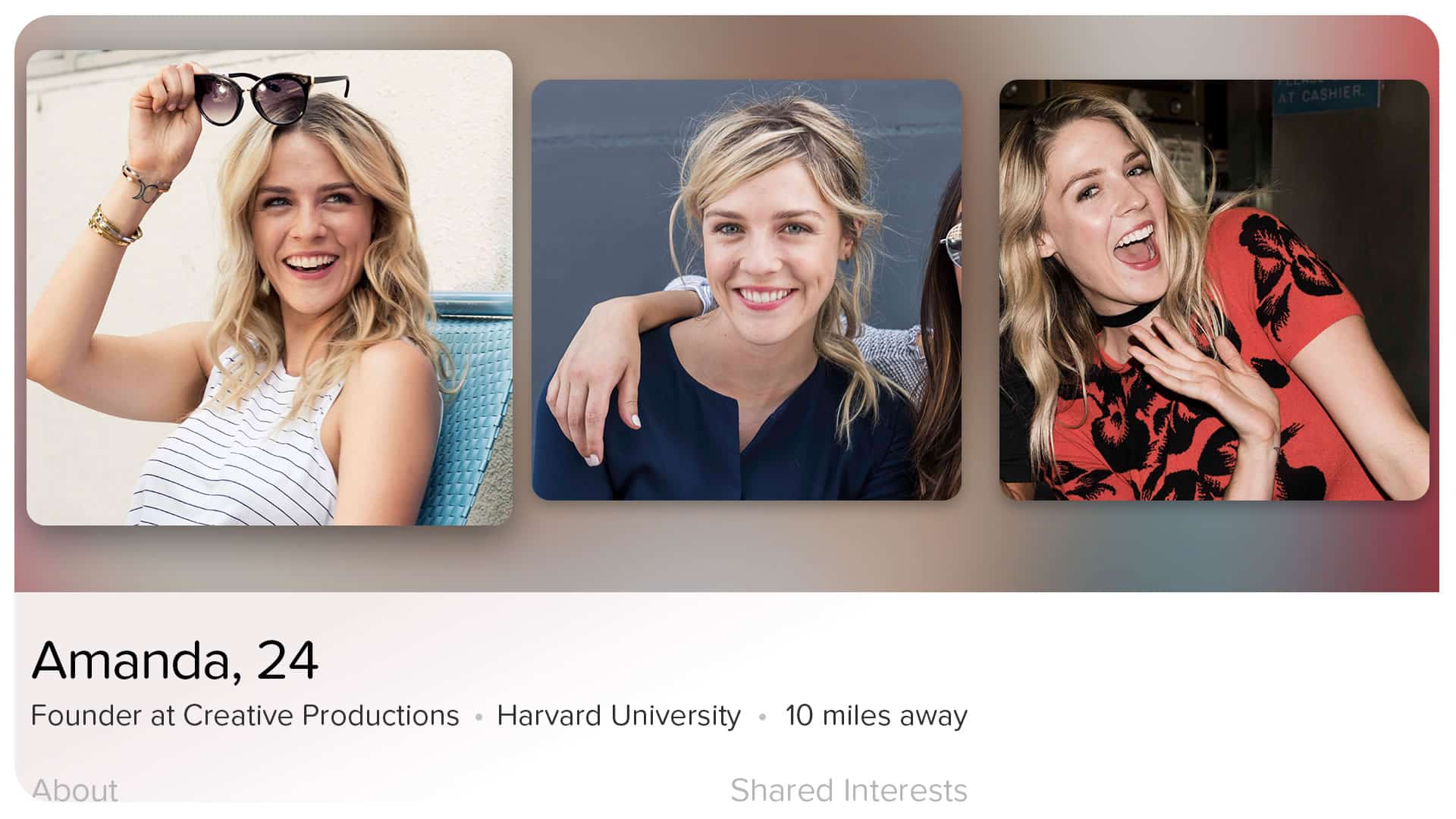Screen dimensions: 1456x819
Task: View Amanda's photo in navy blue top
Action: [x=746, y=290]
